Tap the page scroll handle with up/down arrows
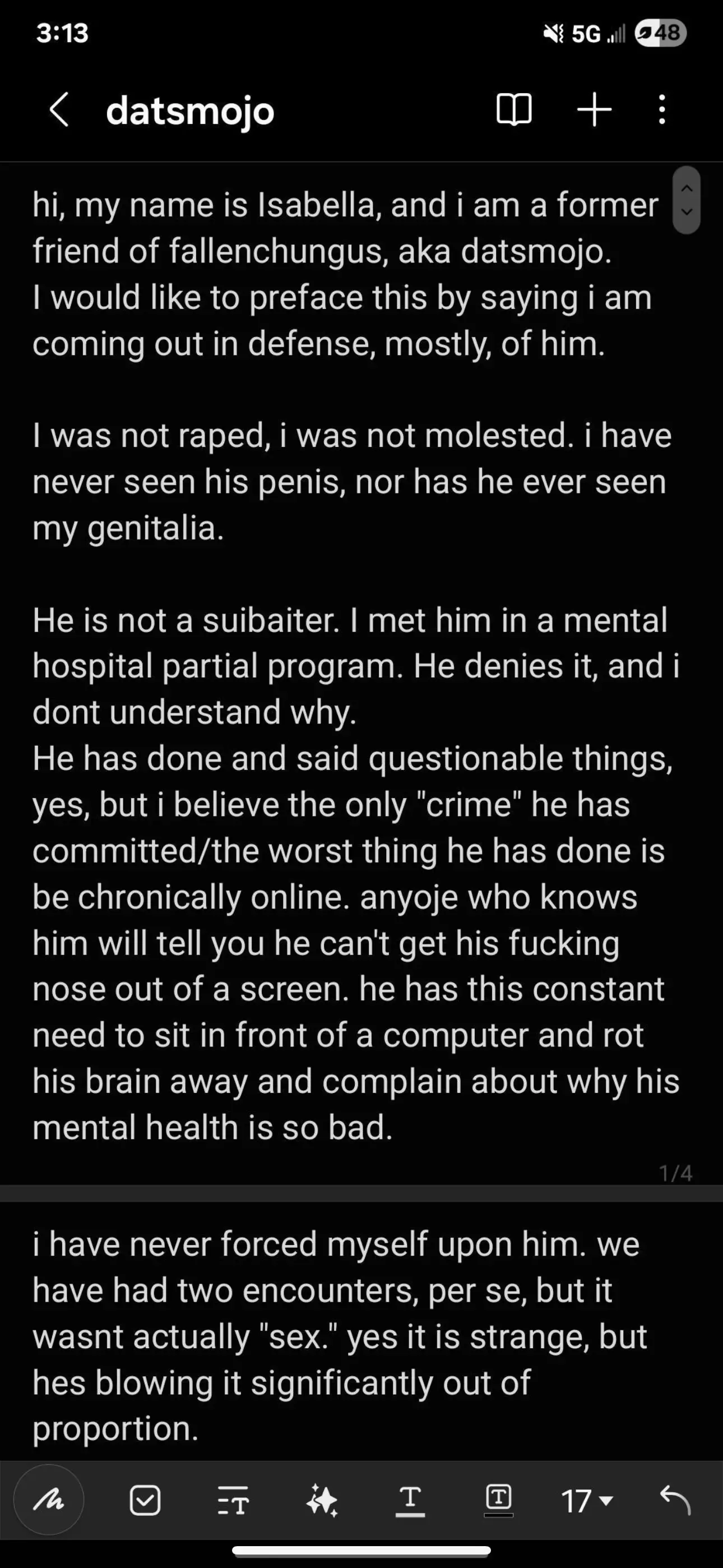Screen dimensions: 723x1568 [687, 200]
